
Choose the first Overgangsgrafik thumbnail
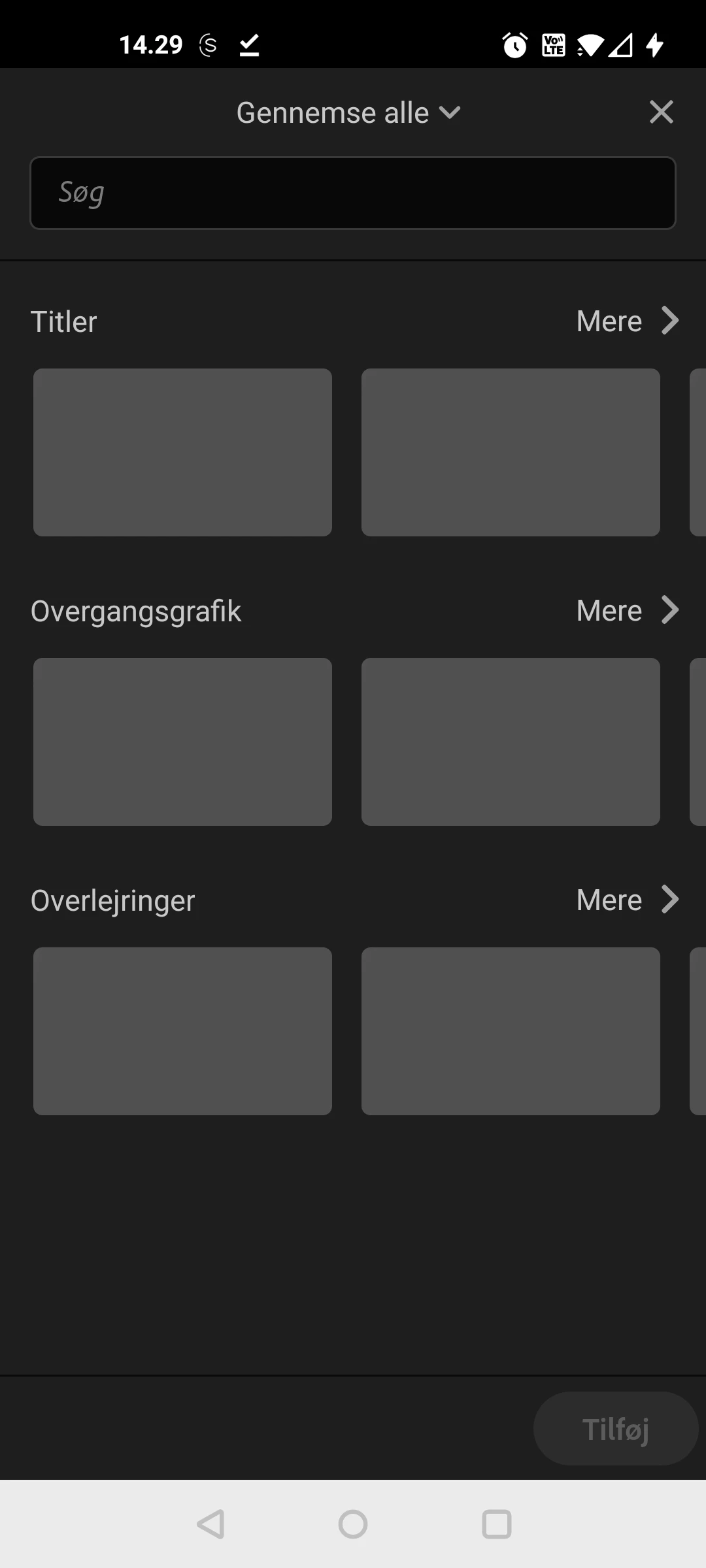[x=182, y=742]
